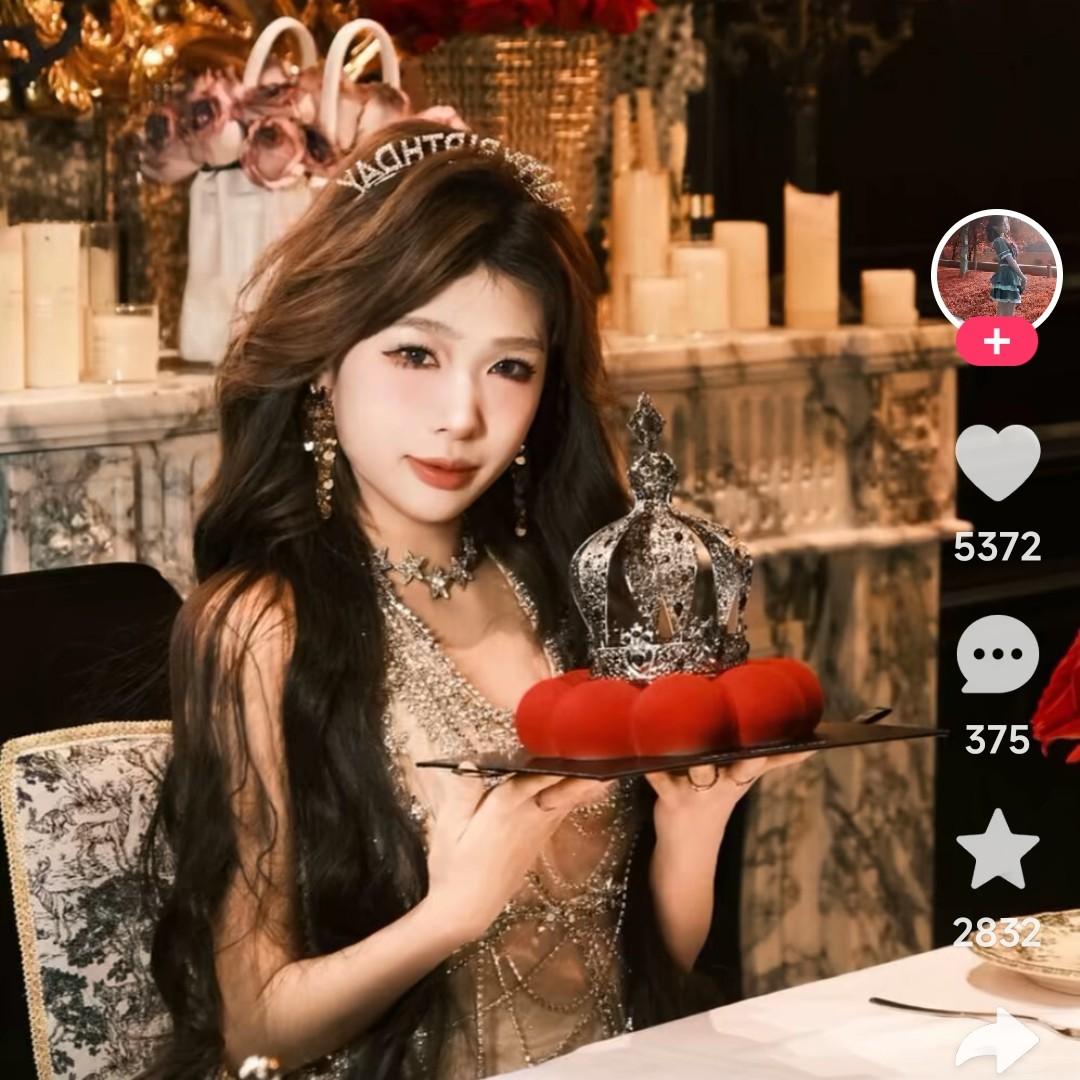This screenshot has height=1080, width=1080.
Task: Follow the creator with the plus button
Action: [x=996, y=343]
